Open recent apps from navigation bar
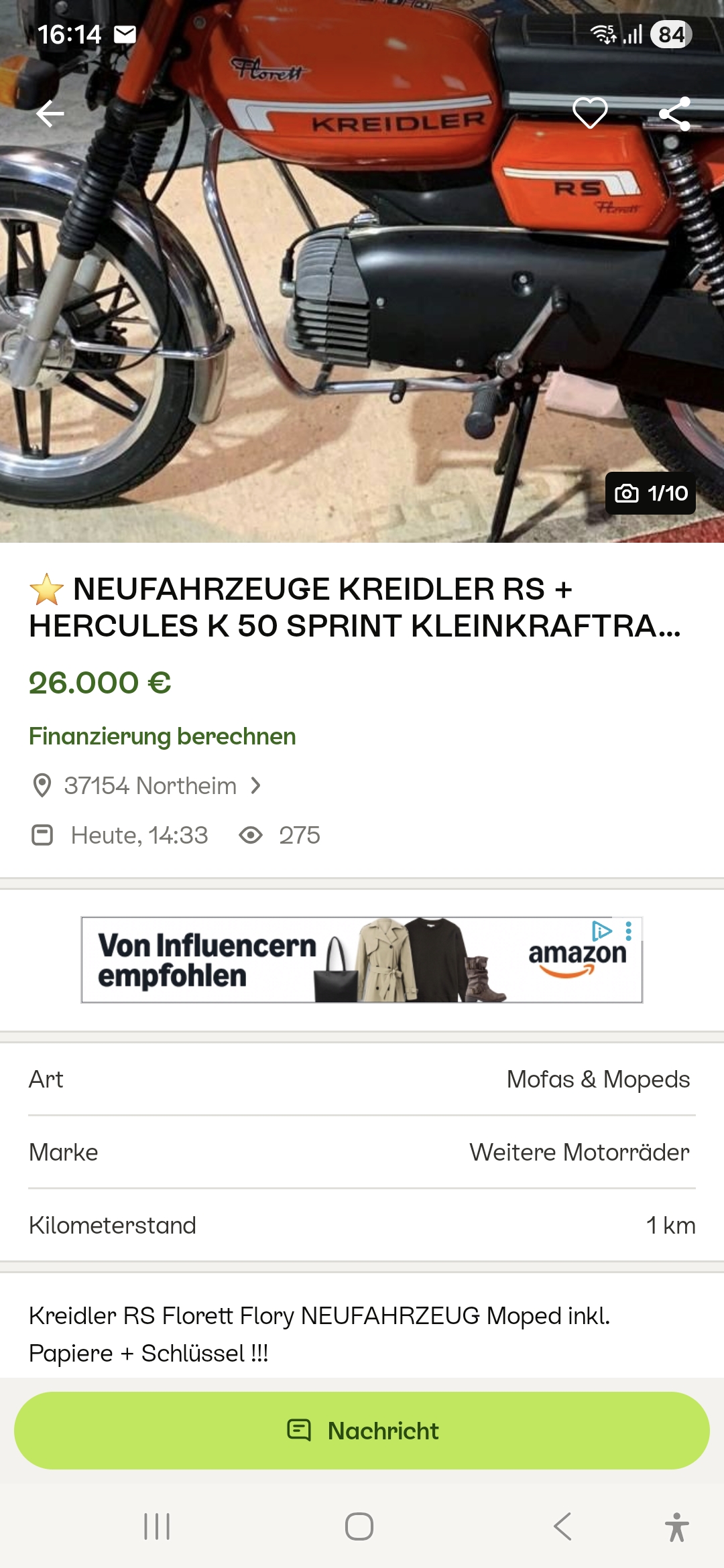 pyautogui.click(x=157, y=1526)
